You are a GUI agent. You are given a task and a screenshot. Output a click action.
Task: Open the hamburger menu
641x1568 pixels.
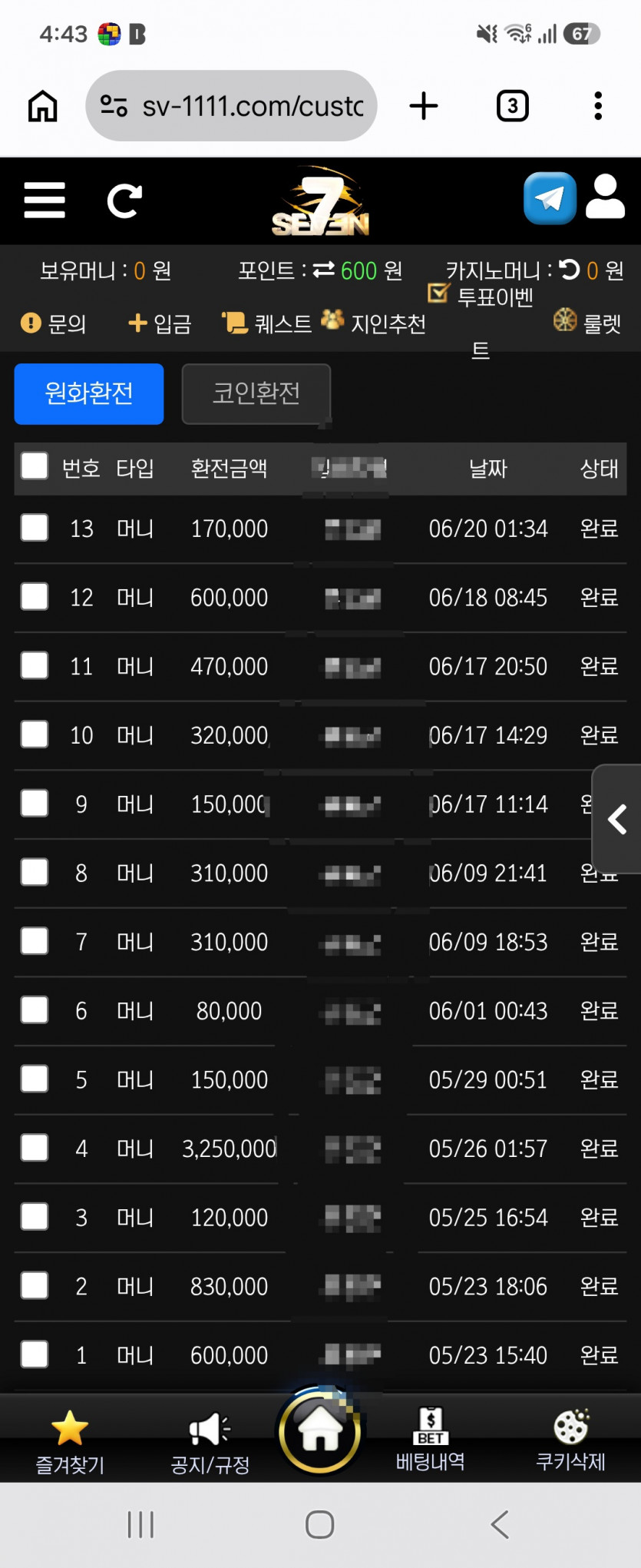click(45, 201)
